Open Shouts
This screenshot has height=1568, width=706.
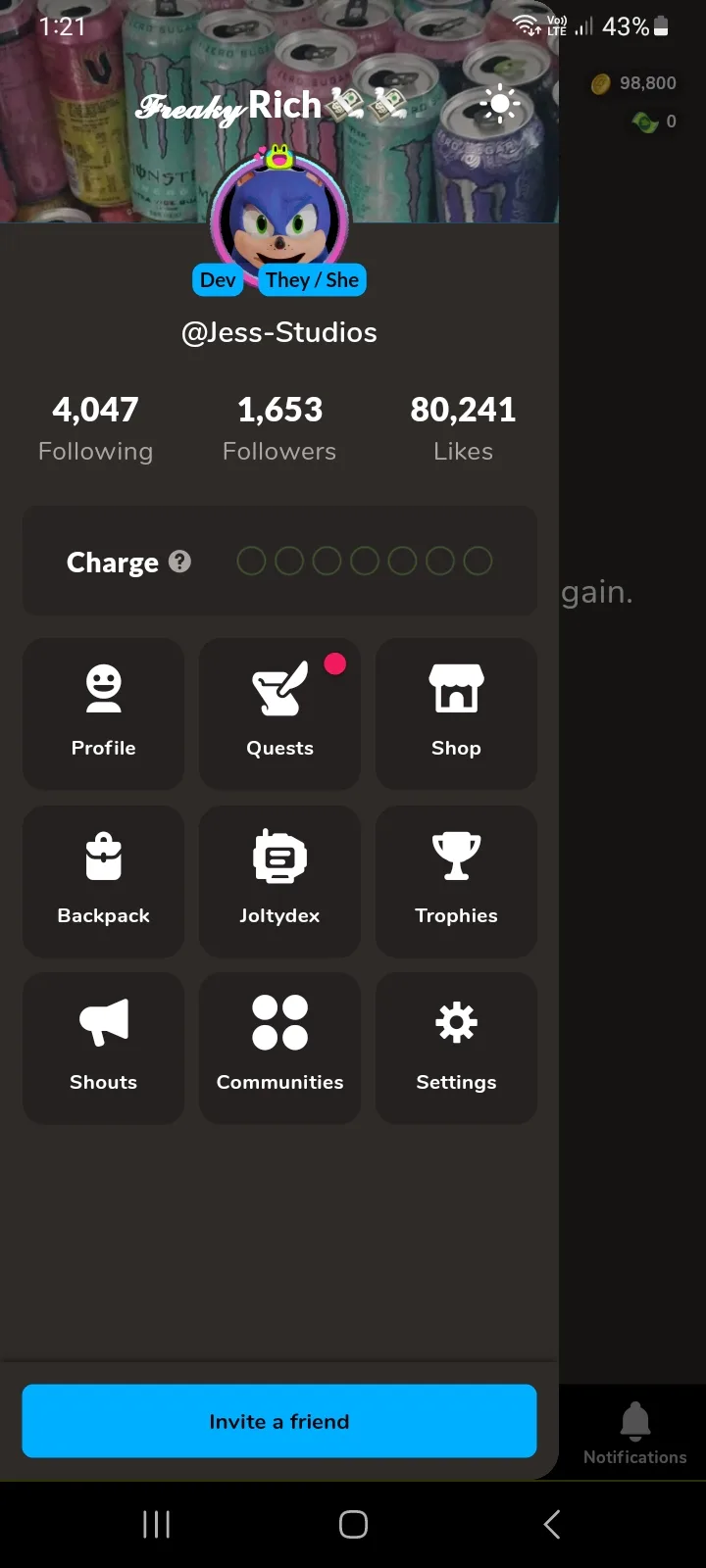click(x=103, y=1048)
